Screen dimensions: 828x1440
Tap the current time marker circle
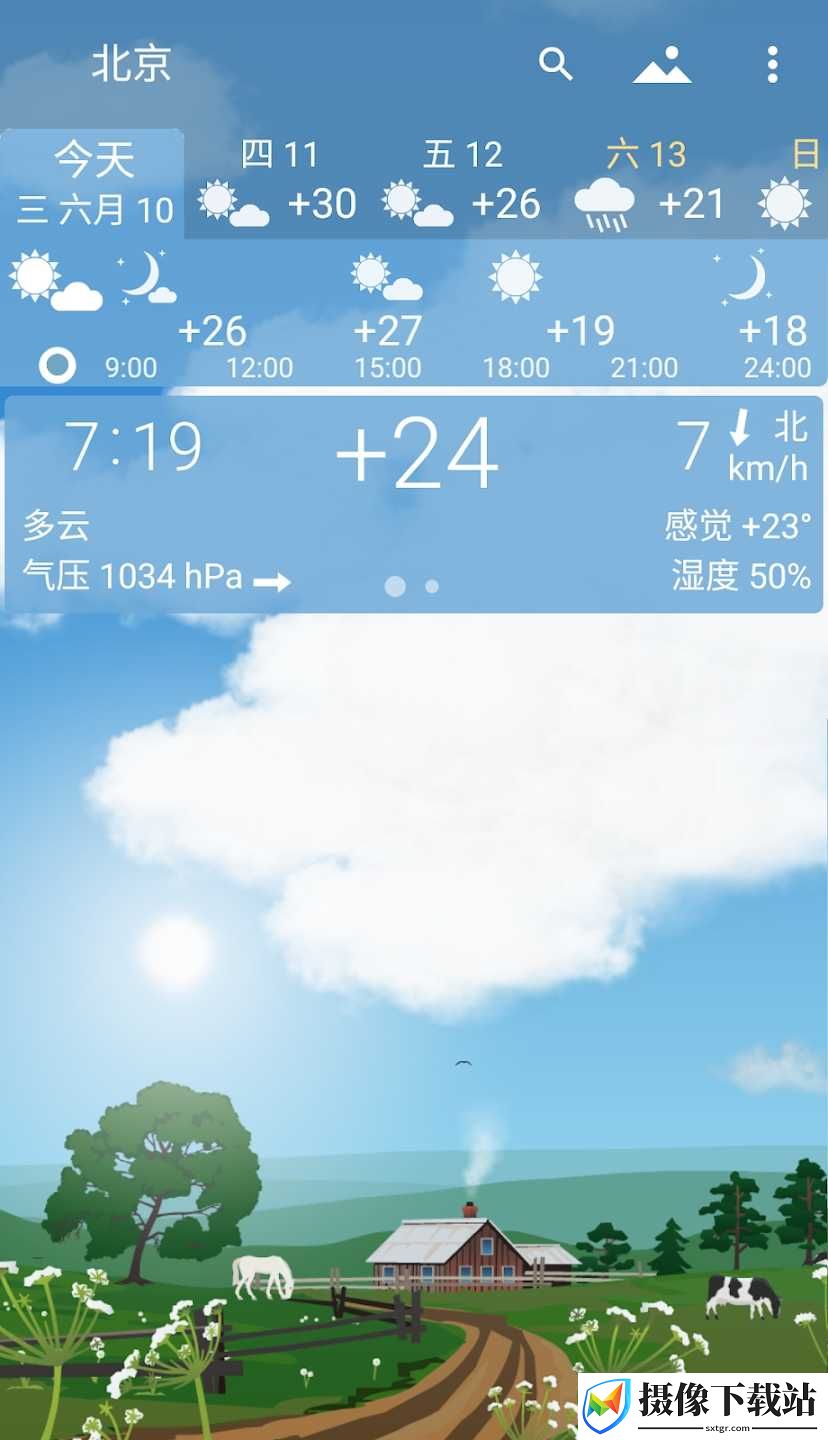click(57, 366)
